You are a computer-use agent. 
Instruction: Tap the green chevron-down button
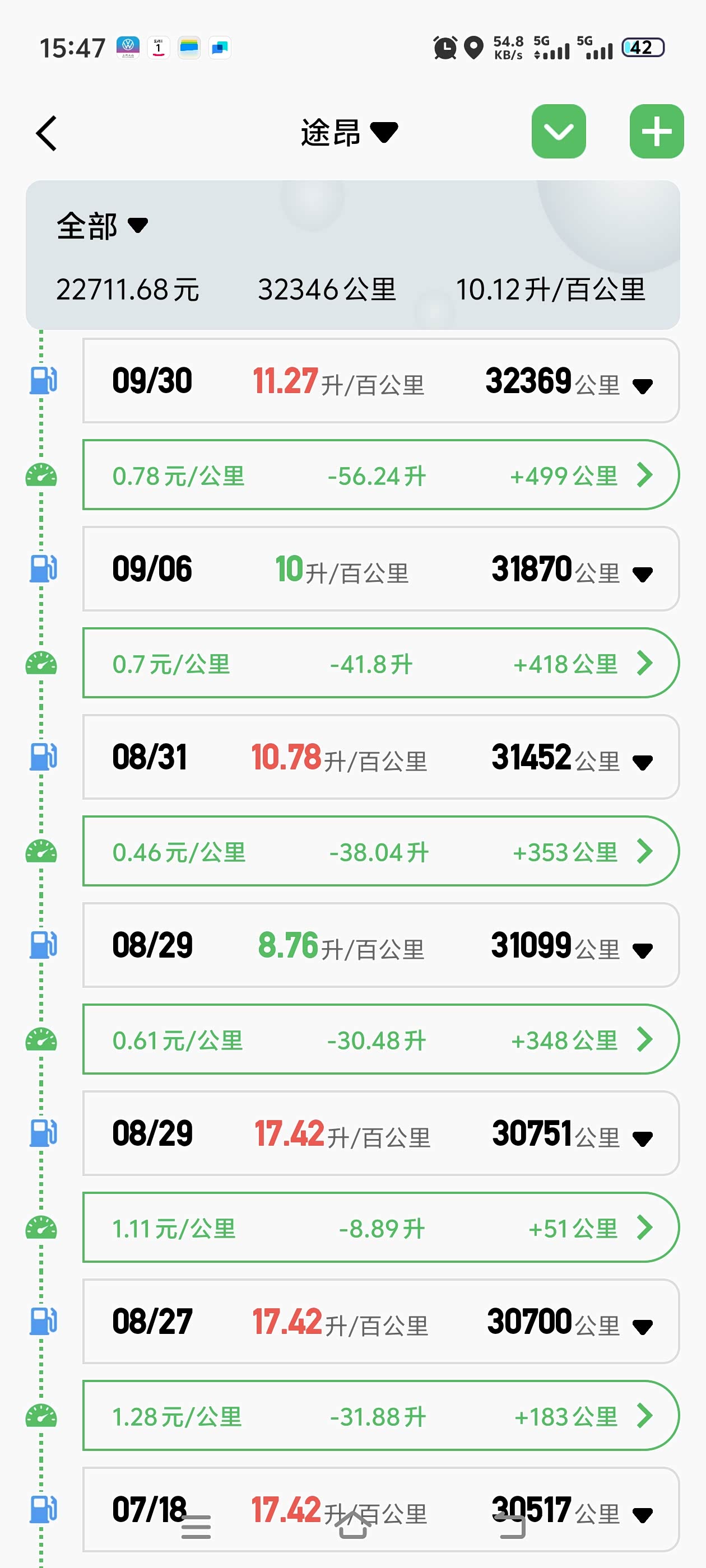coord(558,132)
